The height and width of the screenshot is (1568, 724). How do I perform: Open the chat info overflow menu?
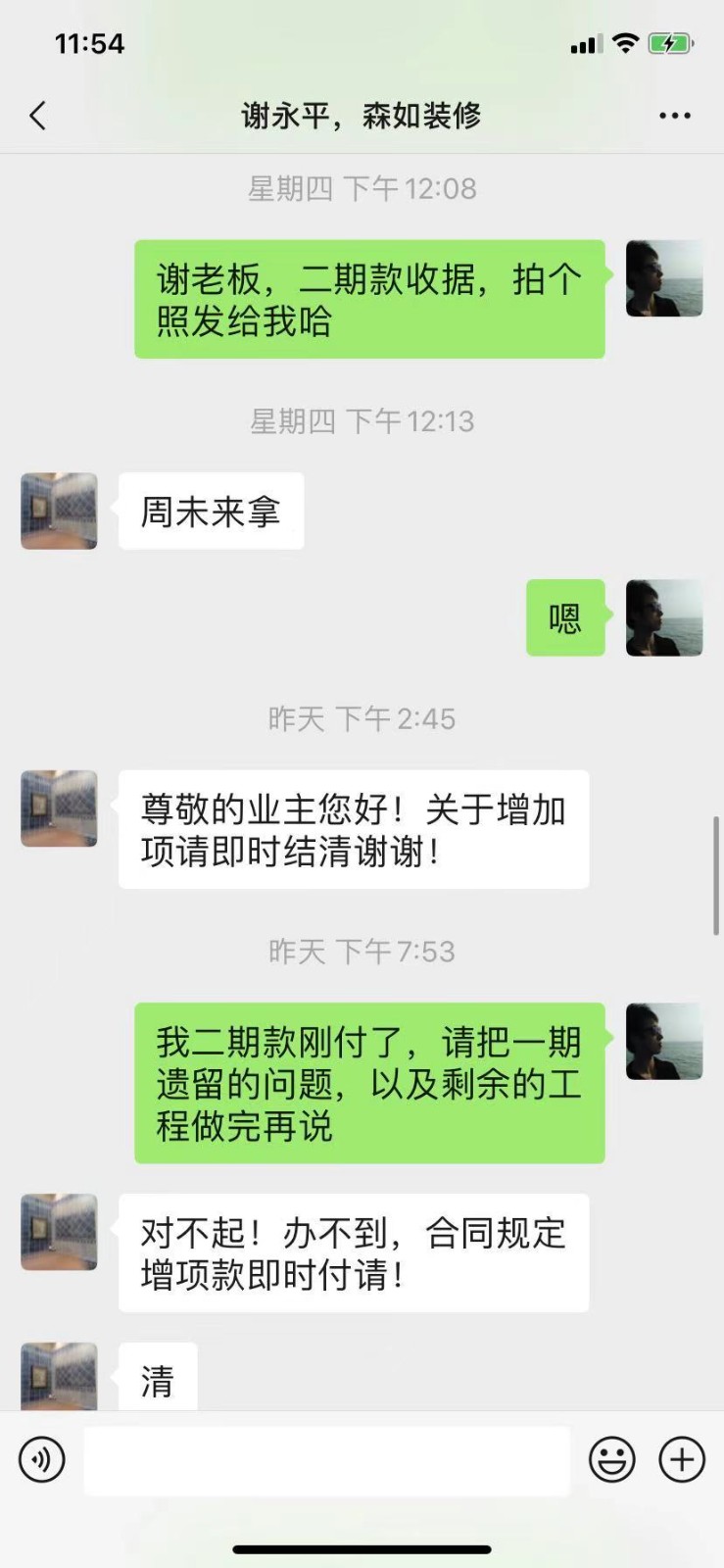click(x=674, y=116)
